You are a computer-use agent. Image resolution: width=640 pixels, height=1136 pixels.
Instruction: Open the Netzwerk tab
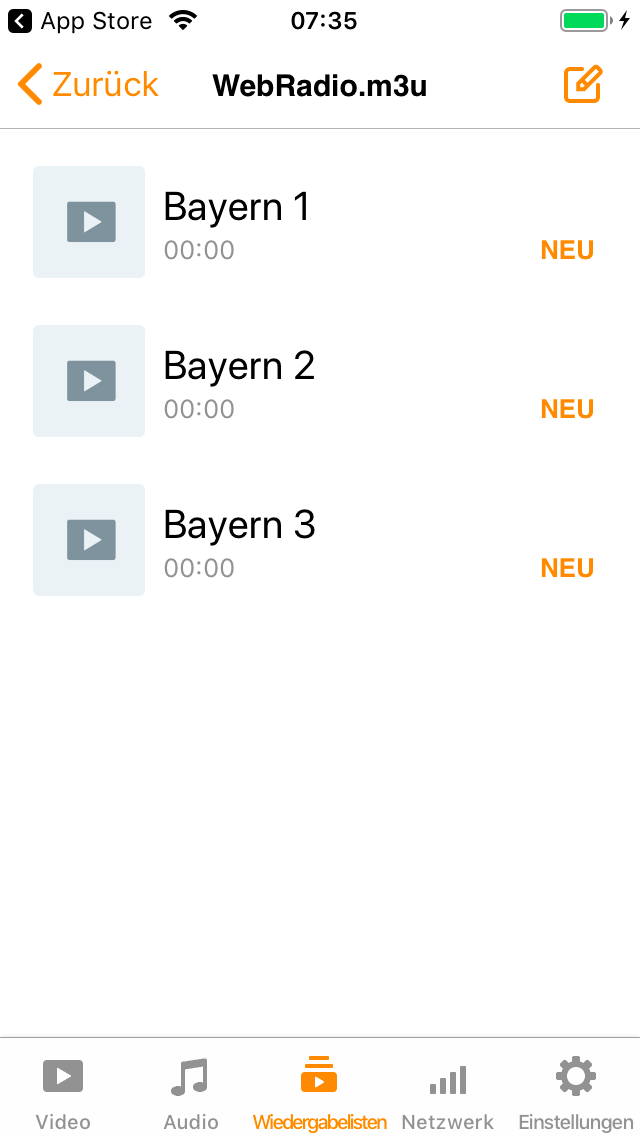(447, 1092)
